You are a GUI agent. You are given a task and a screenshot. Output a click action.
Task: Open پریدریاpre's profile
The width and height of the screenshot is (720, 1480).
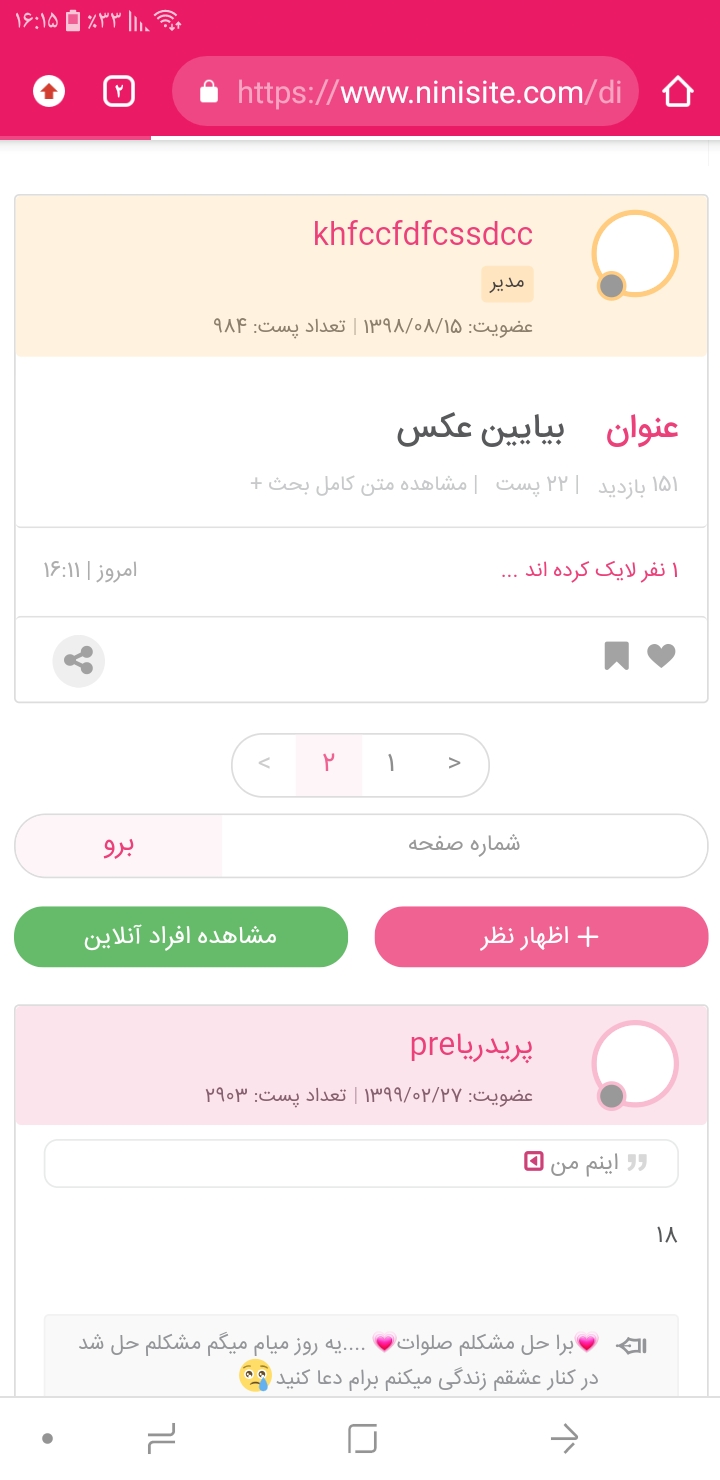click(x=471, y=1046)
